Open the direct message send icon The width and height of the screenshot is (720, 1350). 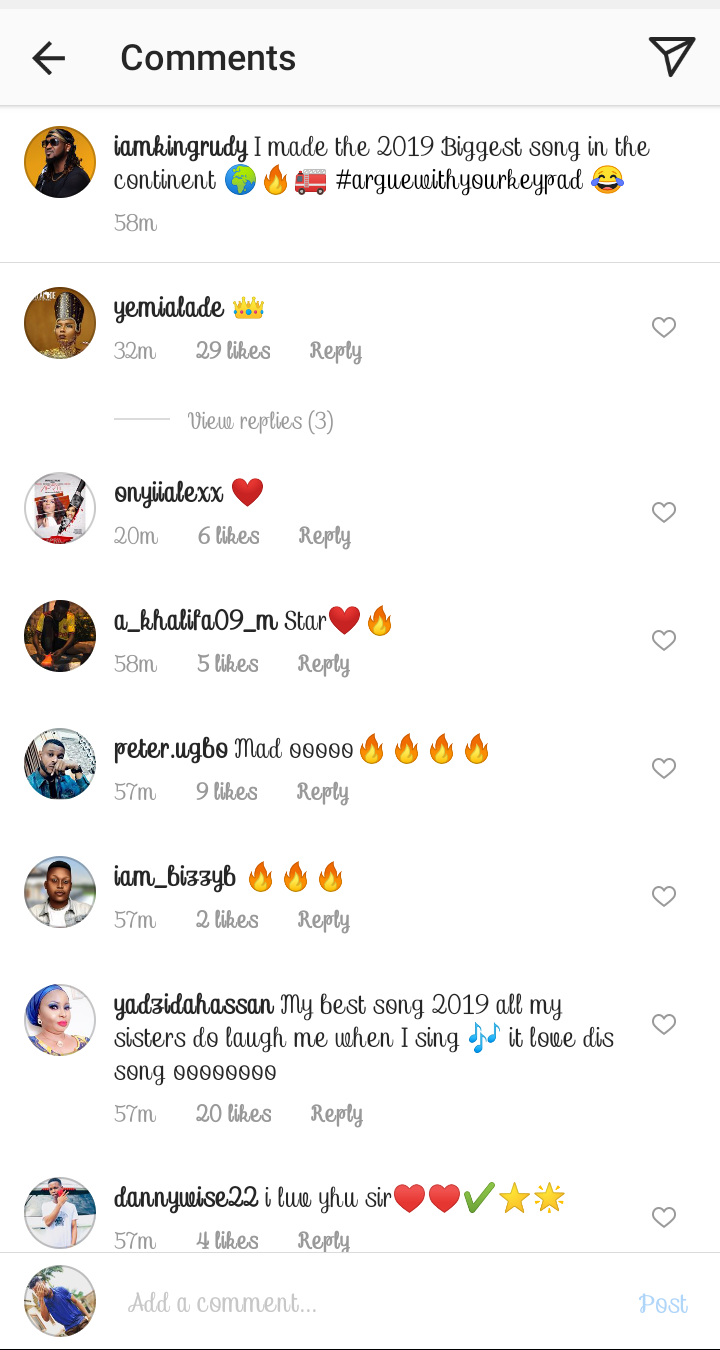(671, 57)
